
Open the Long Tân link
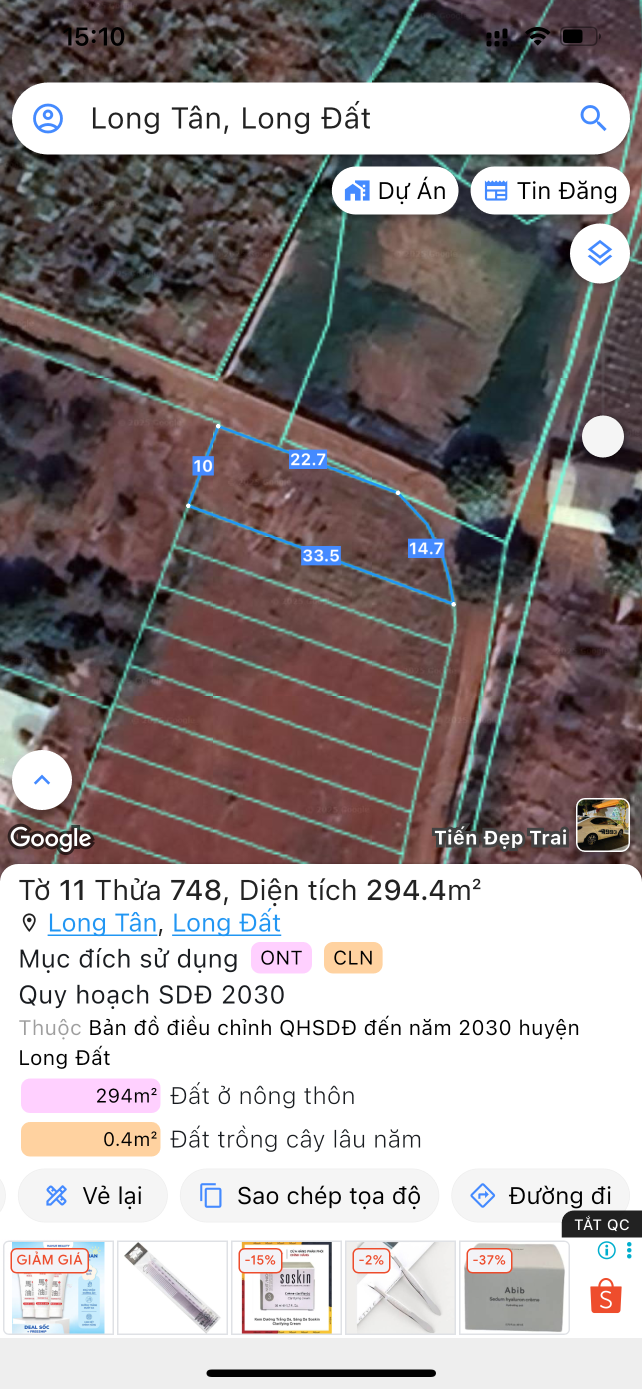[x=102, y=923]
